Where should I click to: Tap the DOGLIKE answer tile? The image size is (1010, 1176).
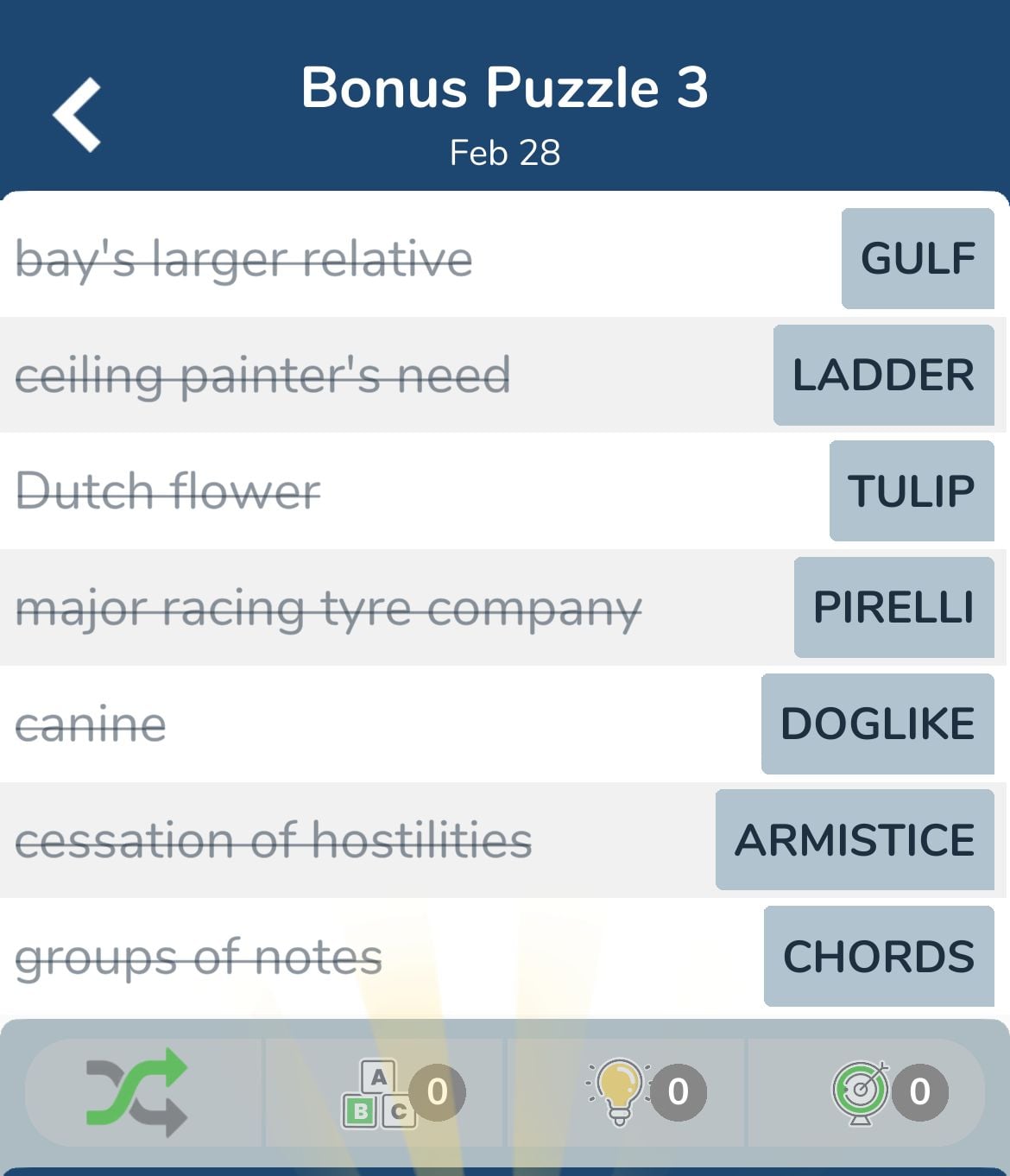877,724
